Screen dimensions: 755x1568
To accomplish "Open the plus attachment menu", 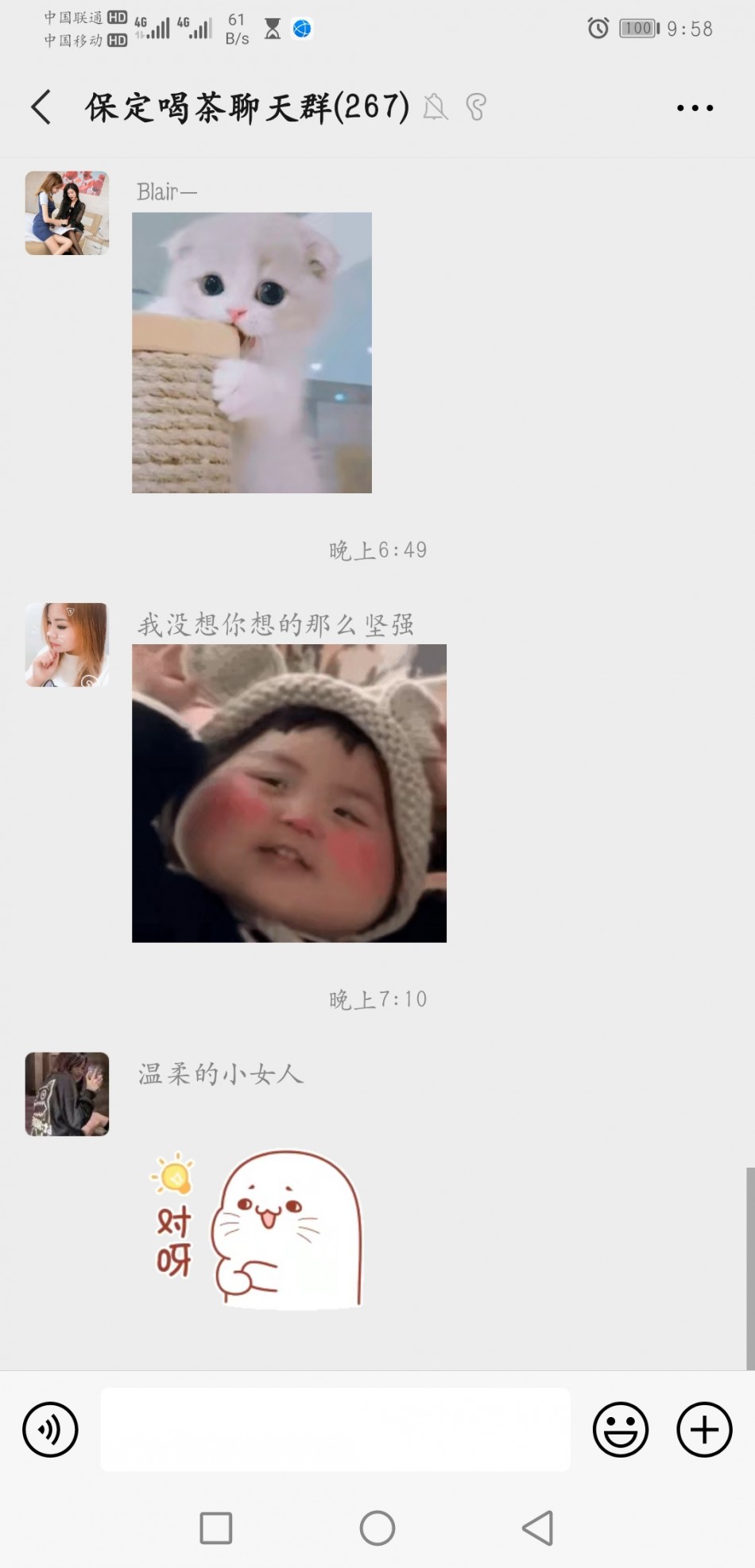I will 703,1430.
